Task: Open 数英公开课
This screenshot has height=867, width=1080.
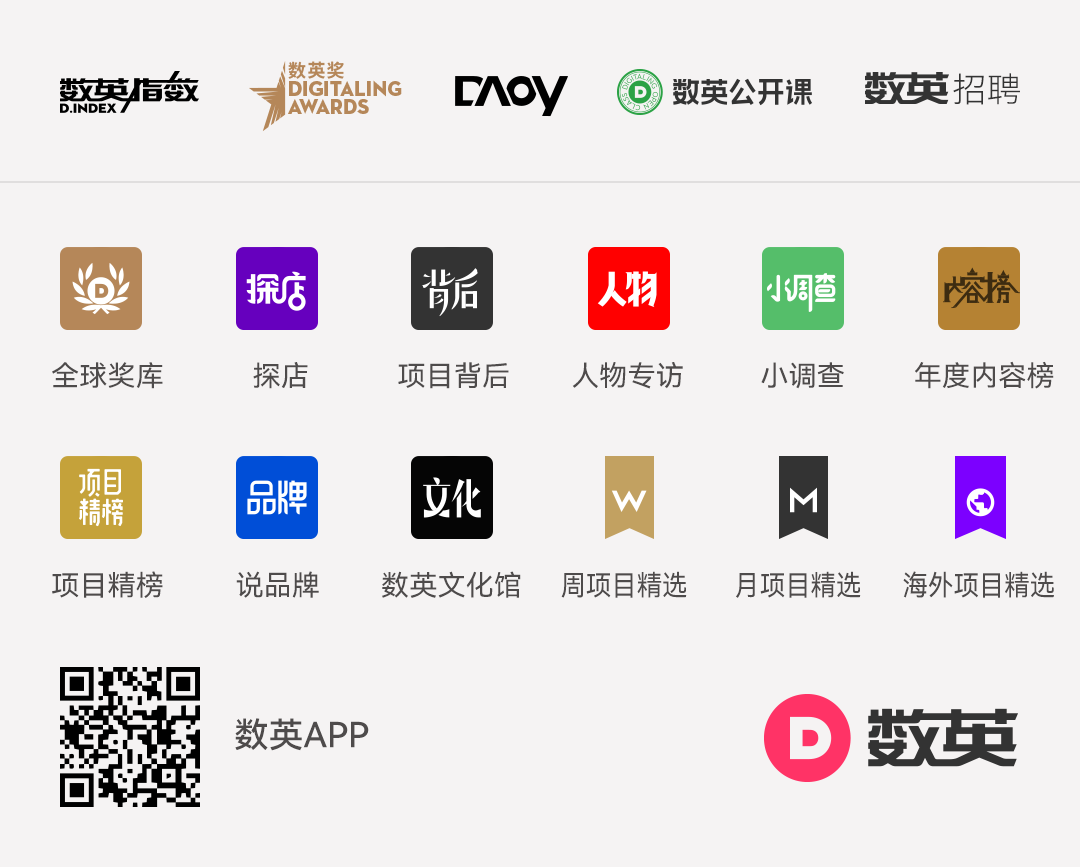Action: pos(714,92)
